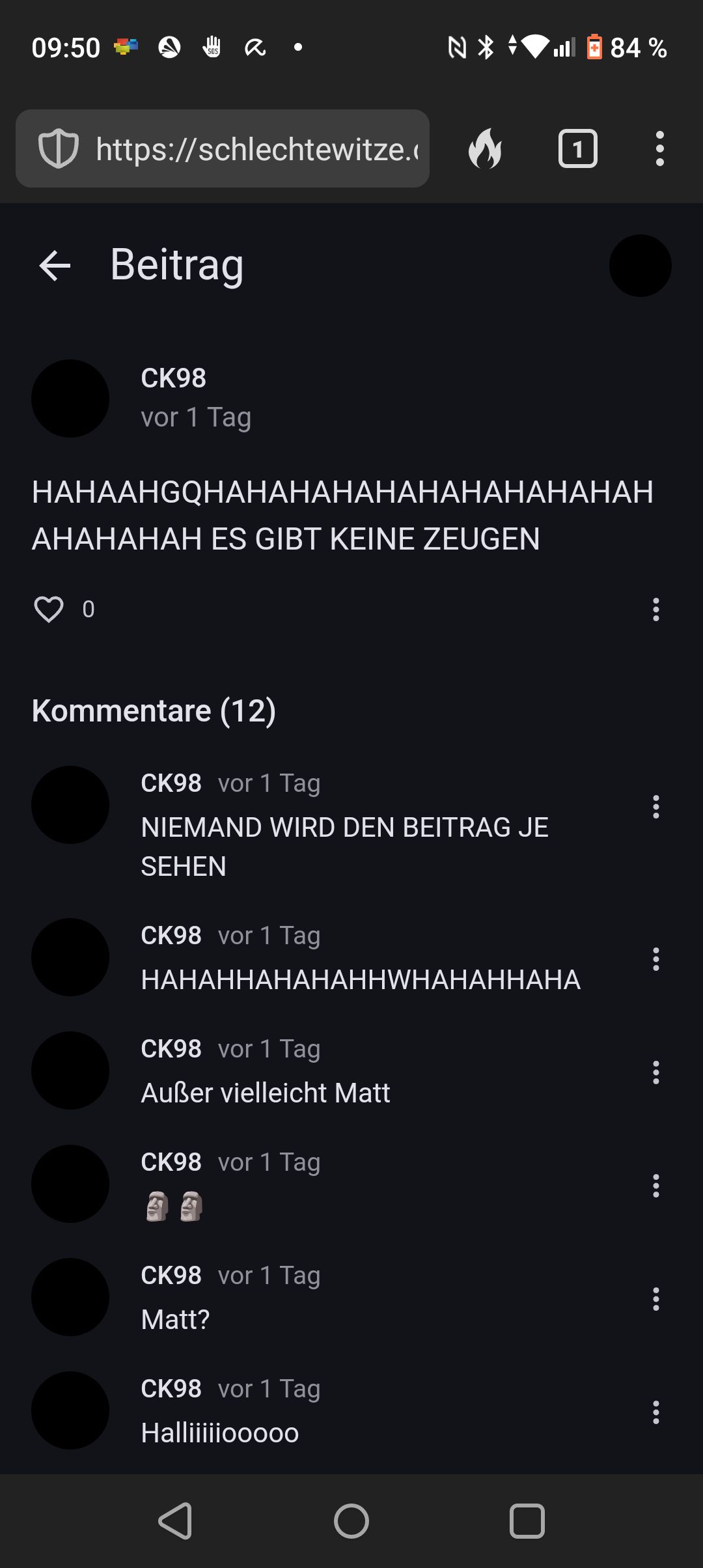
Task: Go back from the Beitrag page
Action: (55, 266)
